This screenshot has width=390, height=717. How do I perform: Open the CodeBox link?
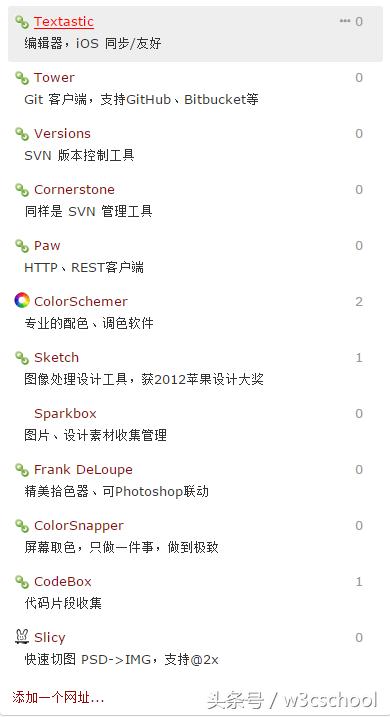click(x=63, y=582)
